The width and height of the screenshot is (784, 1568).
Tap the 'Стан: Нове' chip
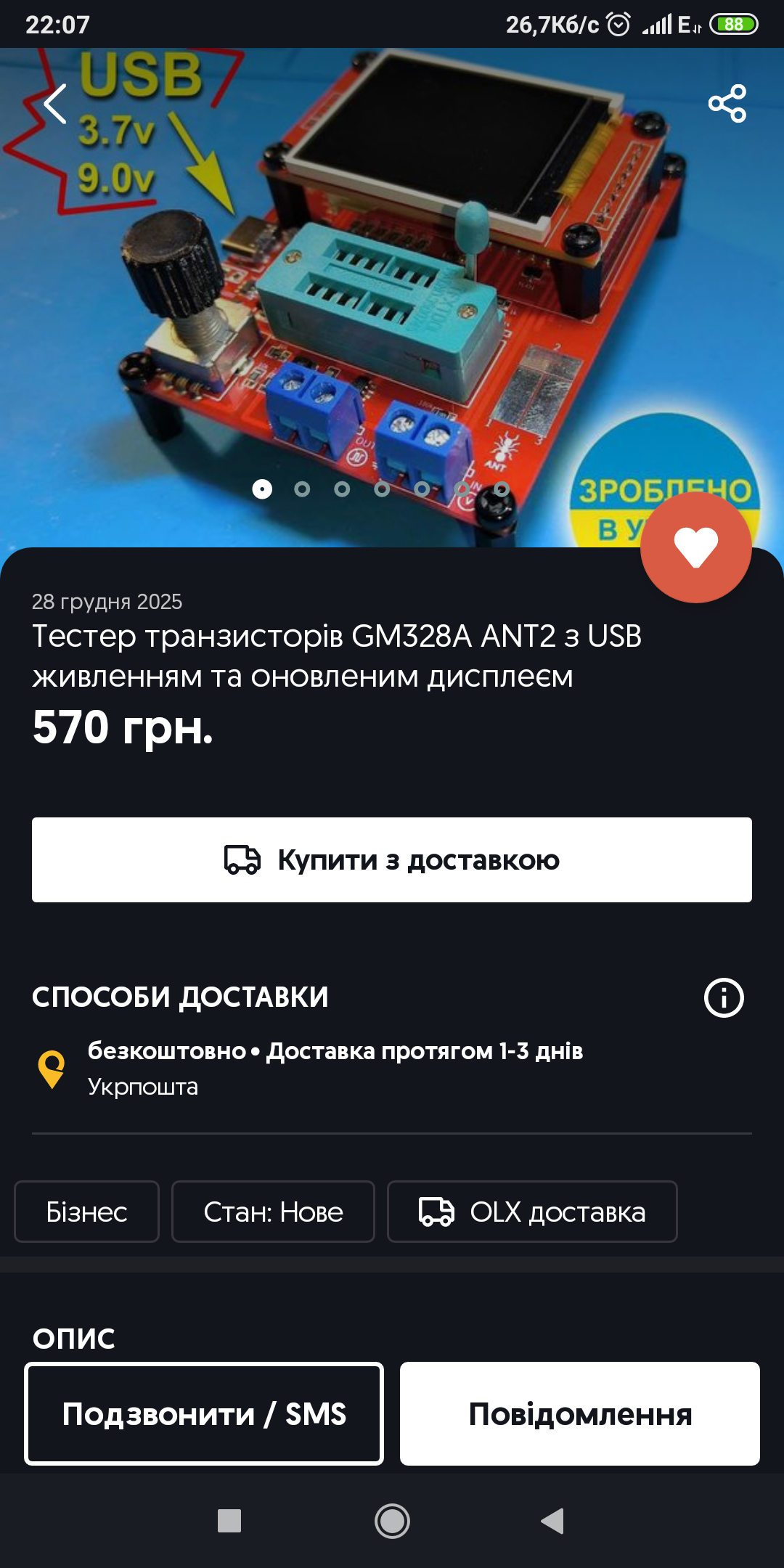pyautogui.click(x=273, y=1212)
